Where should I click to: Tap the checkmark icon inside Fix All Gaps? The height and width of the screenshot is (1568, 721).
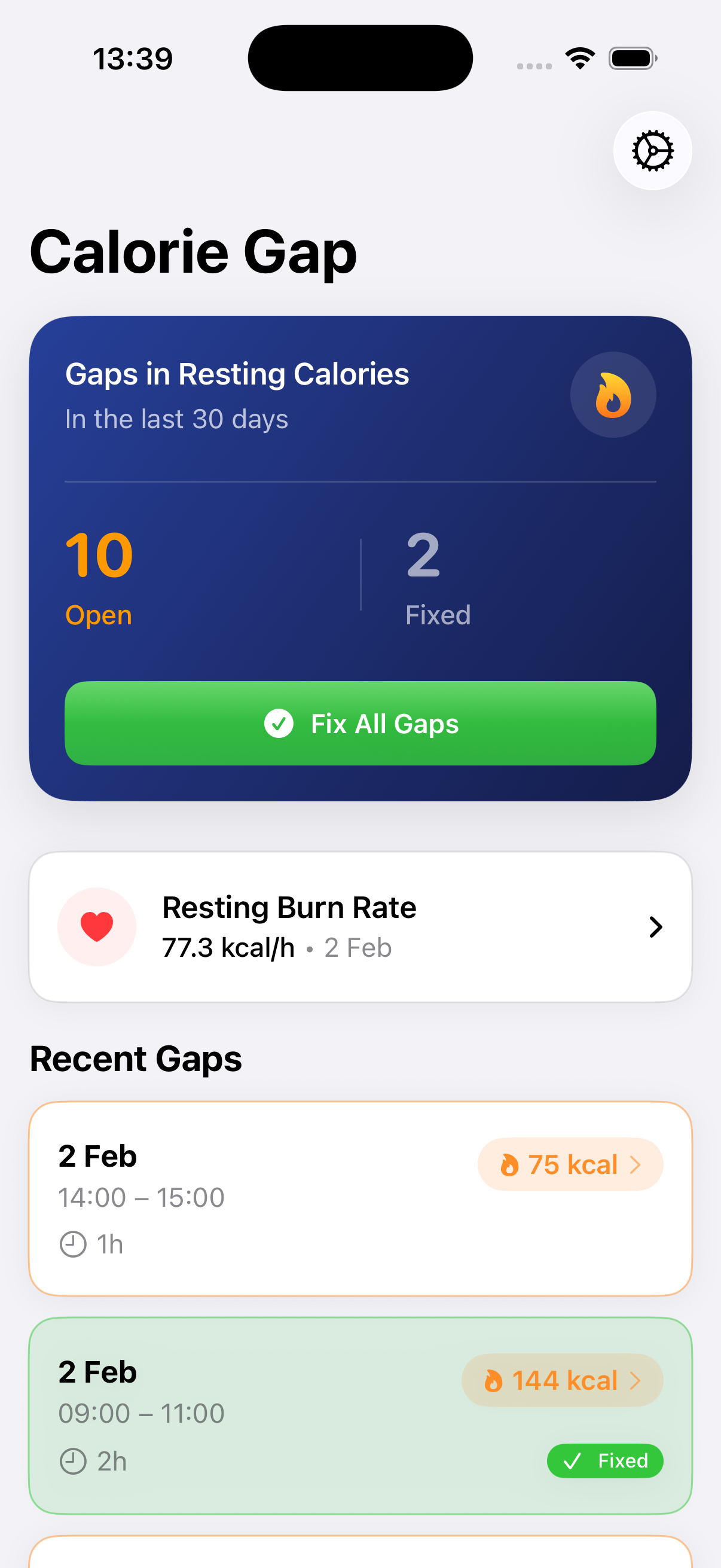tap(279, 724)
